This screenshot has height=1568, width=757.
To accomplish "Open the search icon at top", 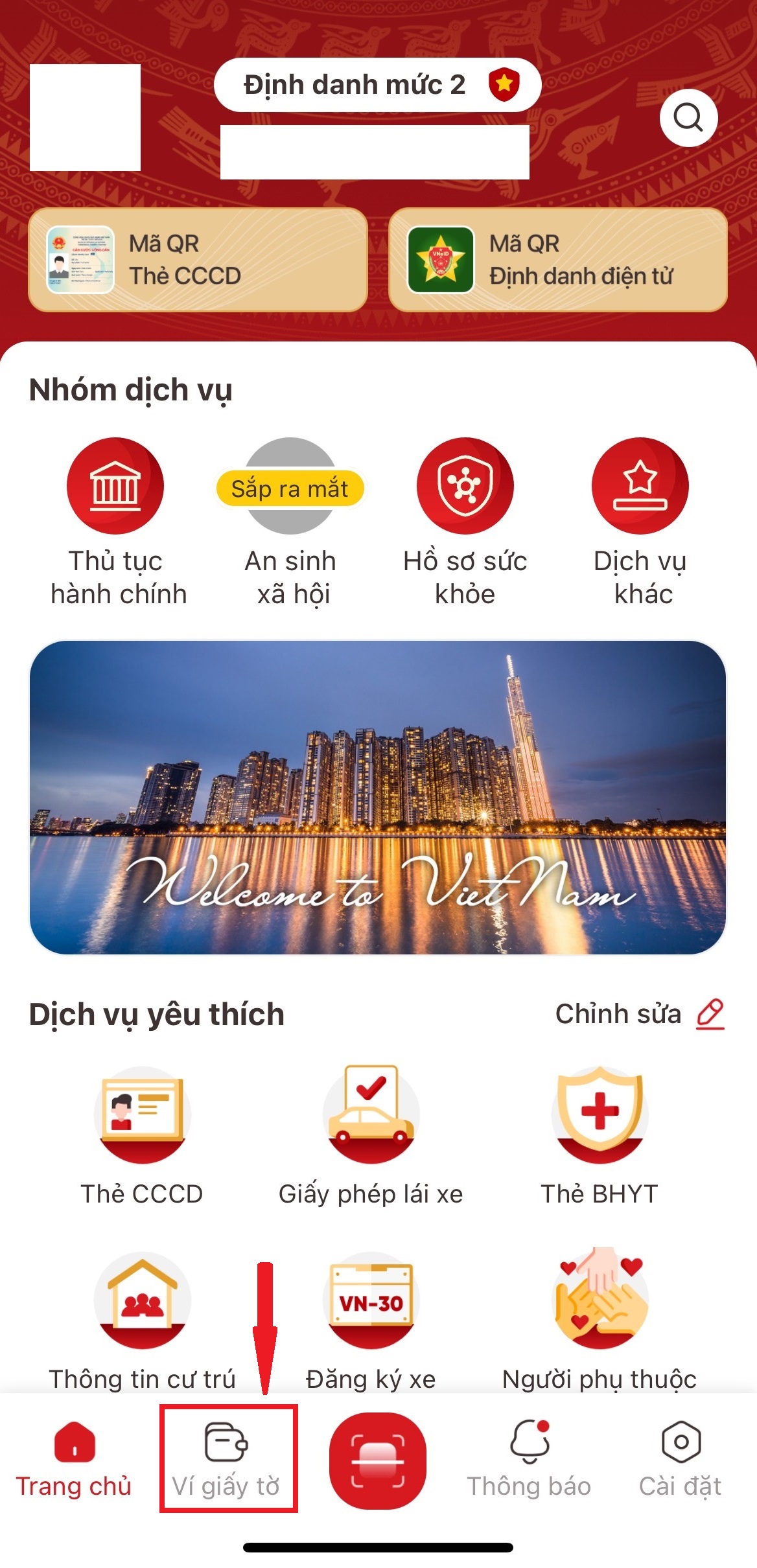I will coord(688,118).
